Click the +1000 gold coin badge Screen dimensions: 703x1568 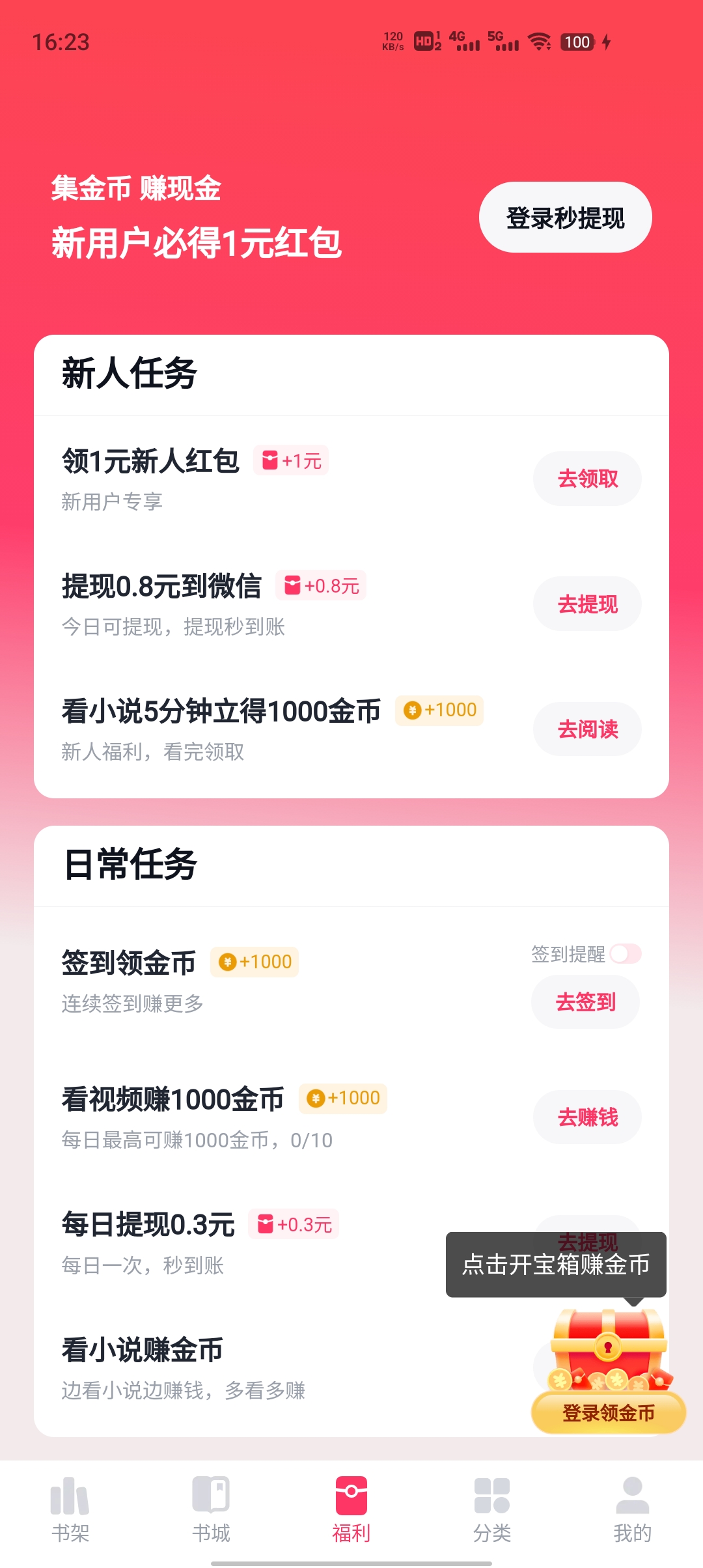coord(439,710)
